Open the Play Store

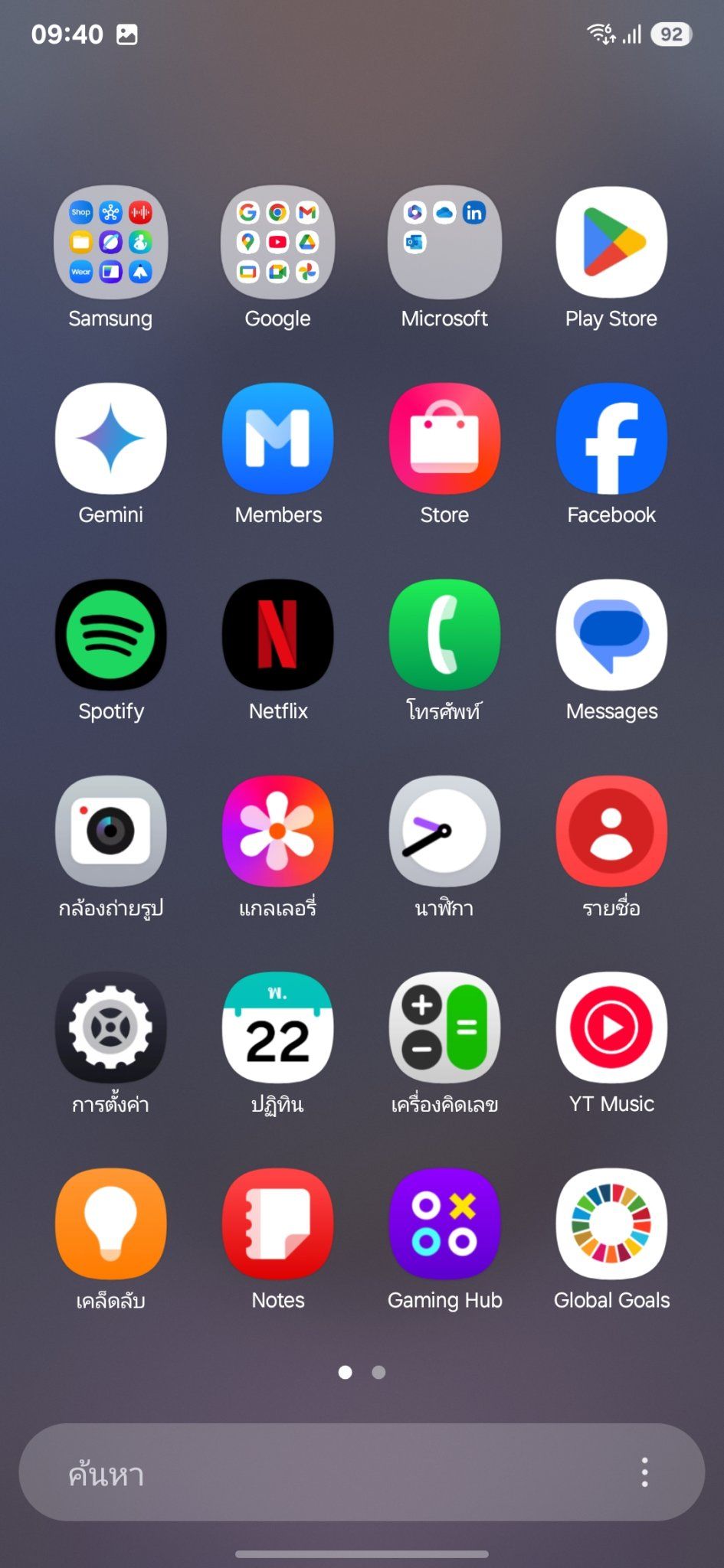click(611, 242)
